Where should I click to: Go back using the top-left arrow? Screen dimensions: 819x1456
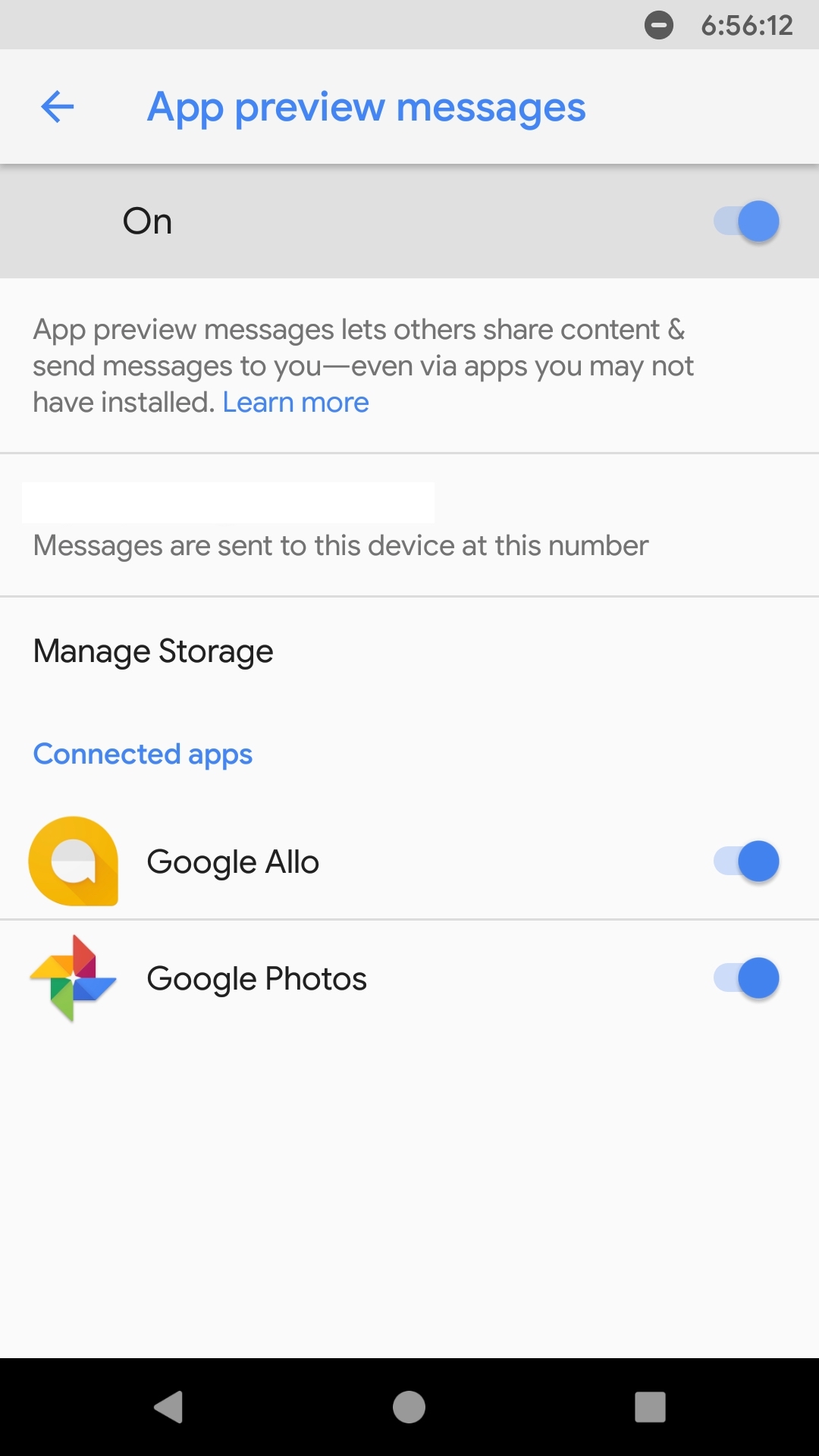point(58,107)
